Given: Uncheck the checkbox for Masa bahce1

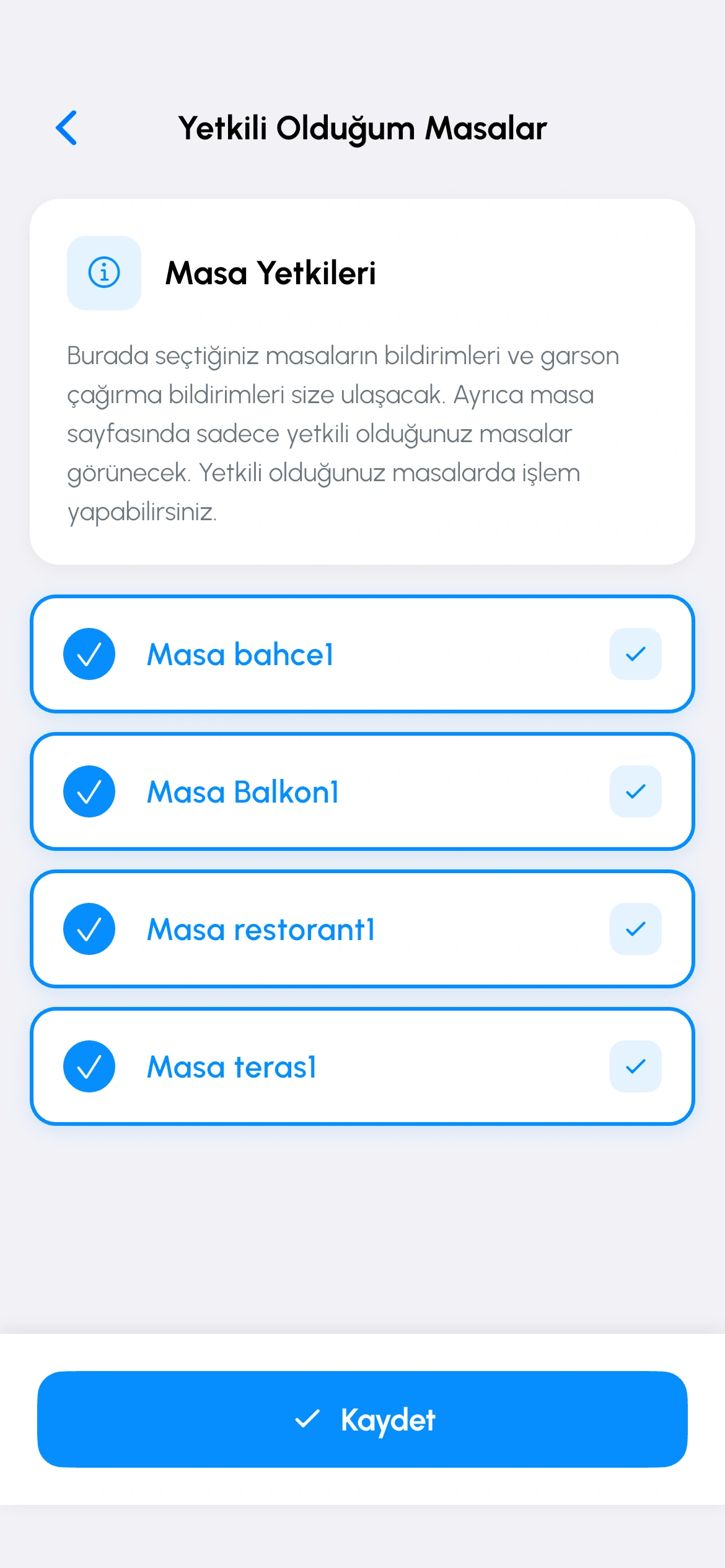Looking at the screenshot, I should tap(635, 653).
